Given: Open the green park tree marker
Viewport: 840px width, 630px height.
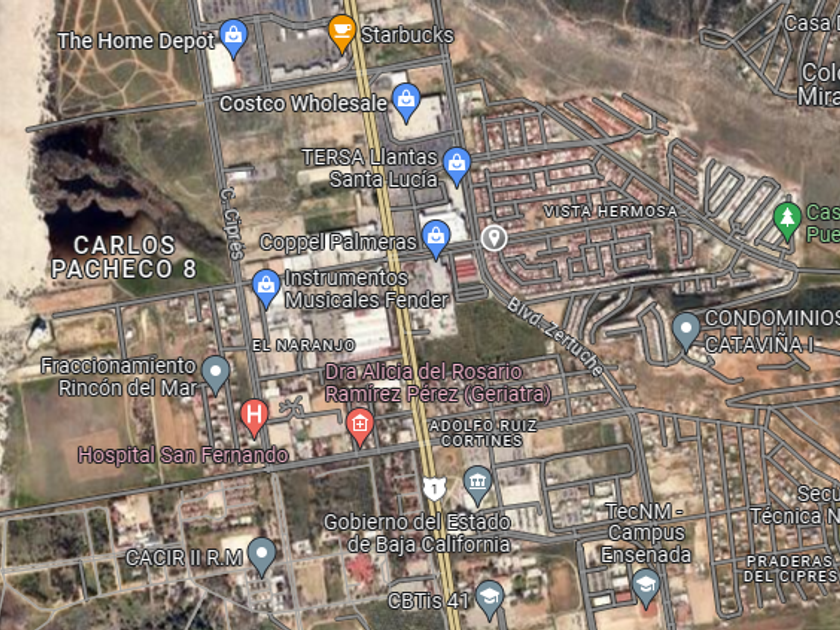Looking at the screenshot, I should pos(787,217).
